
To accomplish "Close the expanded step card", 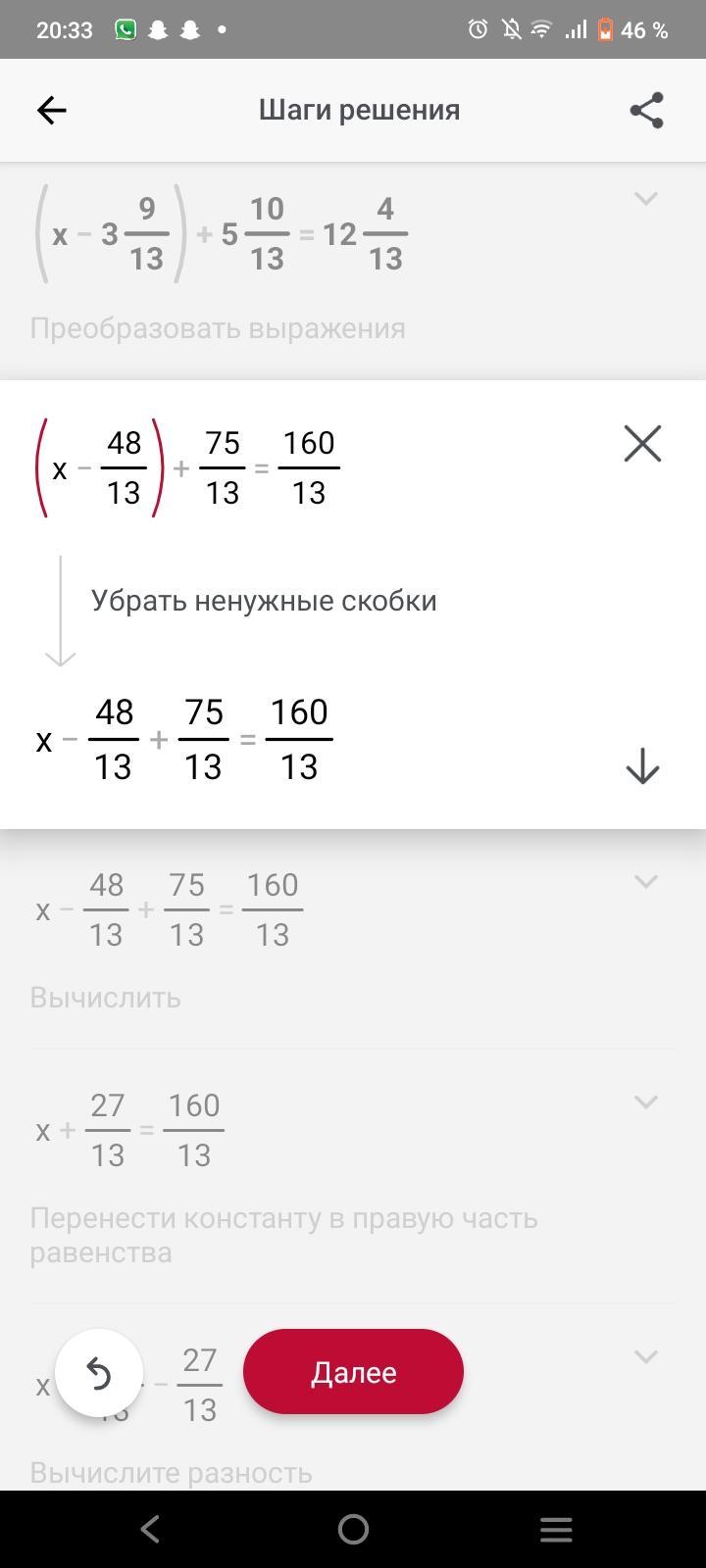I will tap(642, 444).
